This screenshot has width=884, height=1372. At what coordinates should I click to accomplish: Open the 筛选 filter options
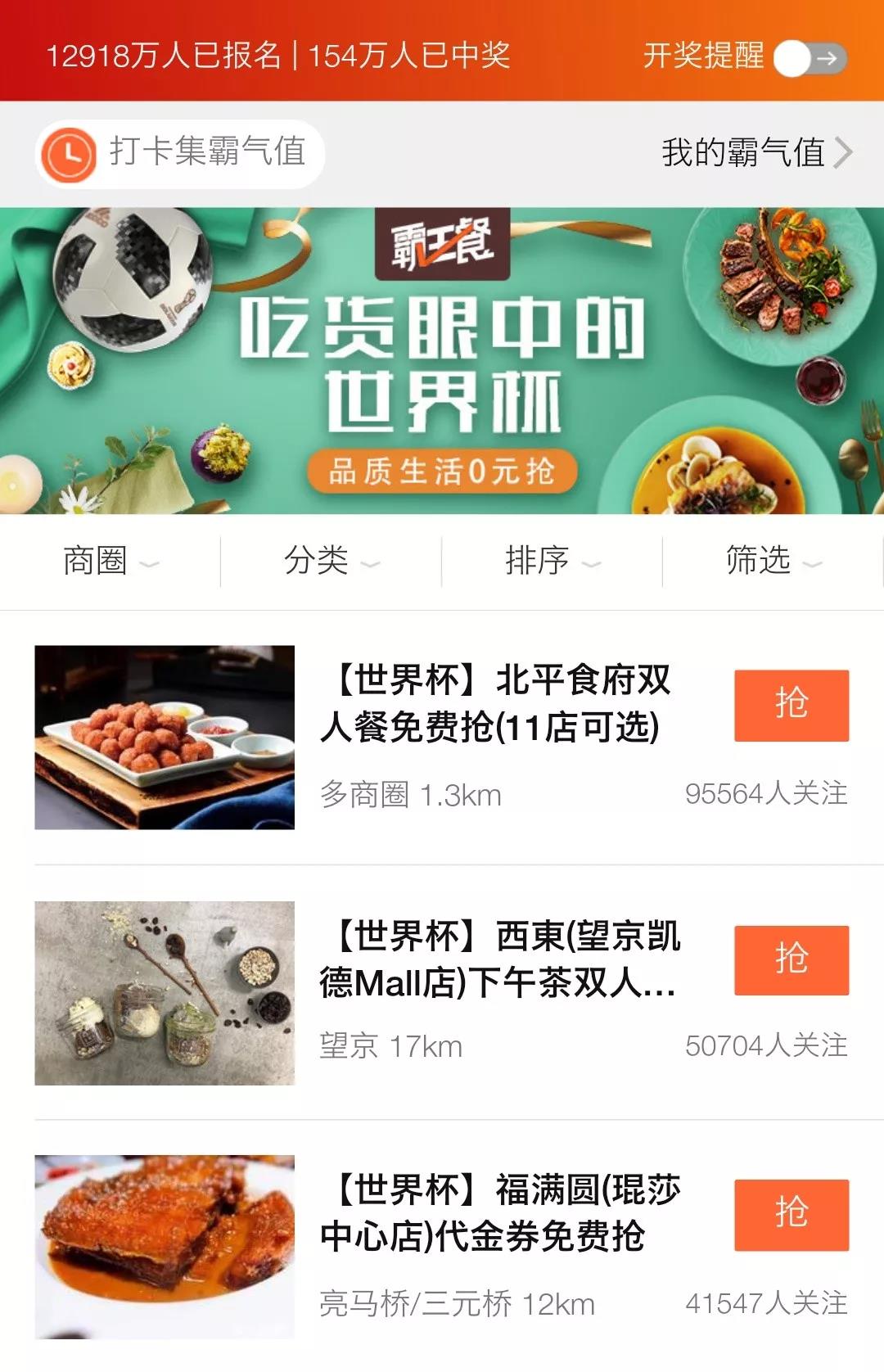773,562
